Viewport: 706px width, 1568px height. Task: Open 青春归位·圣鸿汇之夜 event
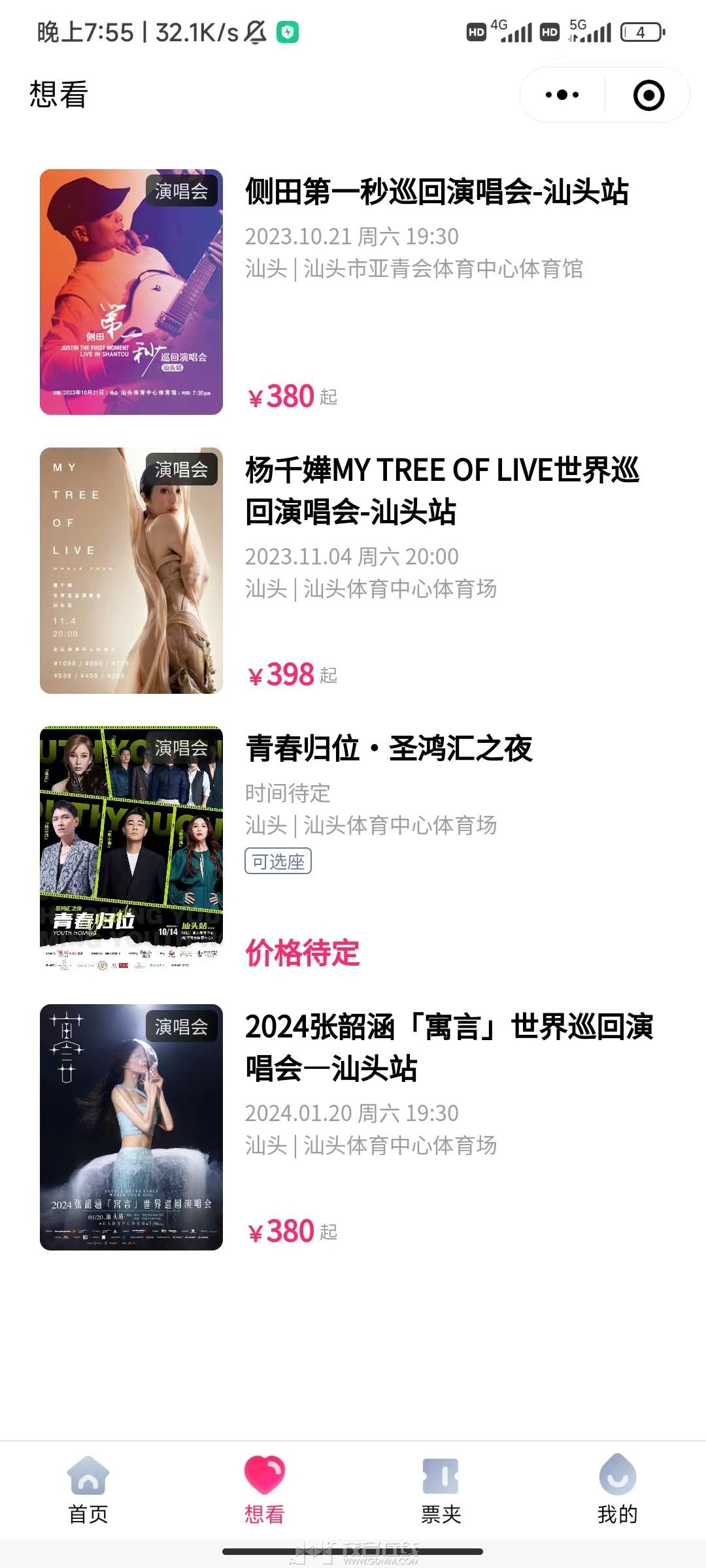tap(389, 749)
